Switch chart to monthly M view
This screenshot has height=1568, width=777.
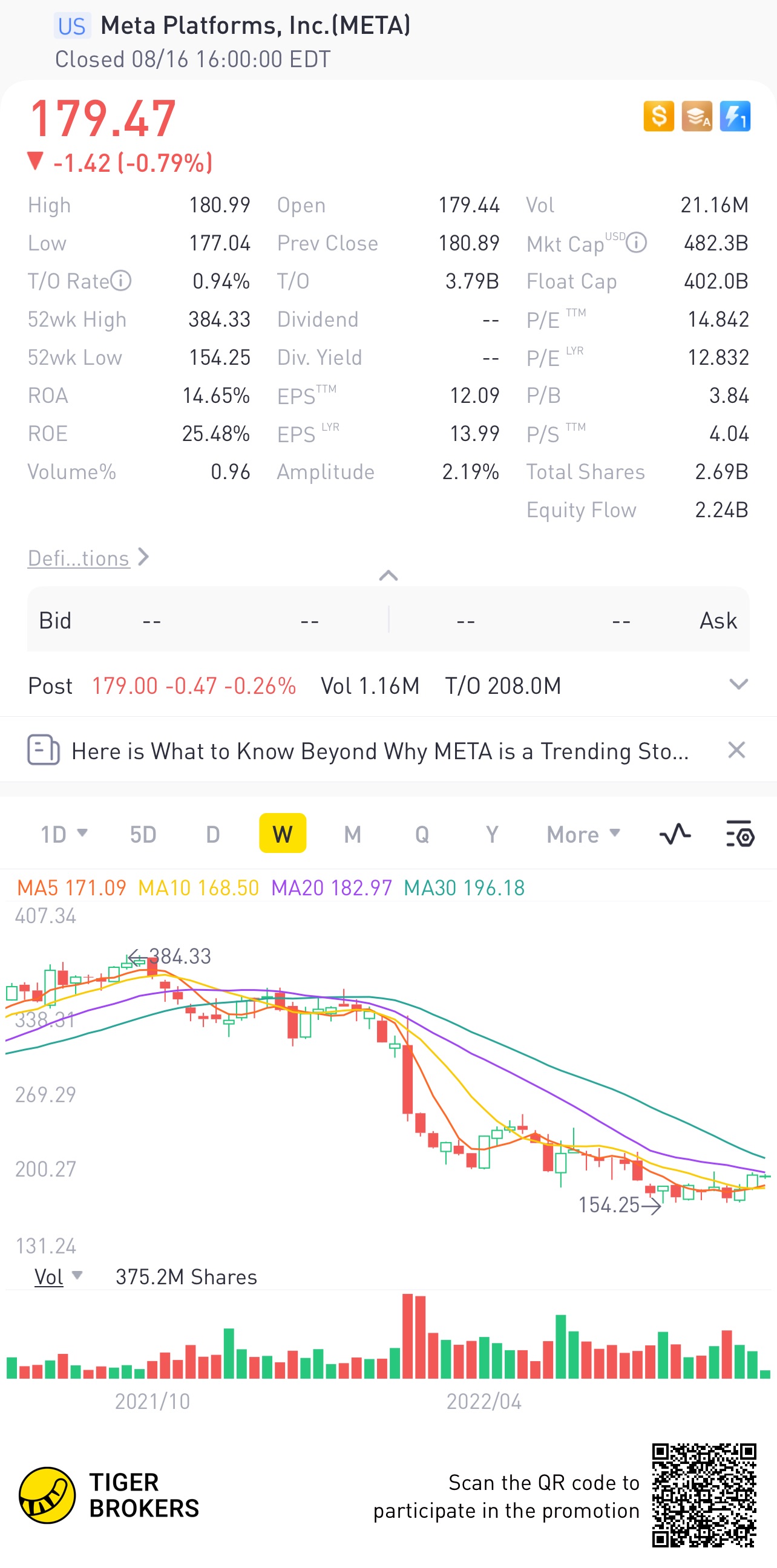(353, 834)
